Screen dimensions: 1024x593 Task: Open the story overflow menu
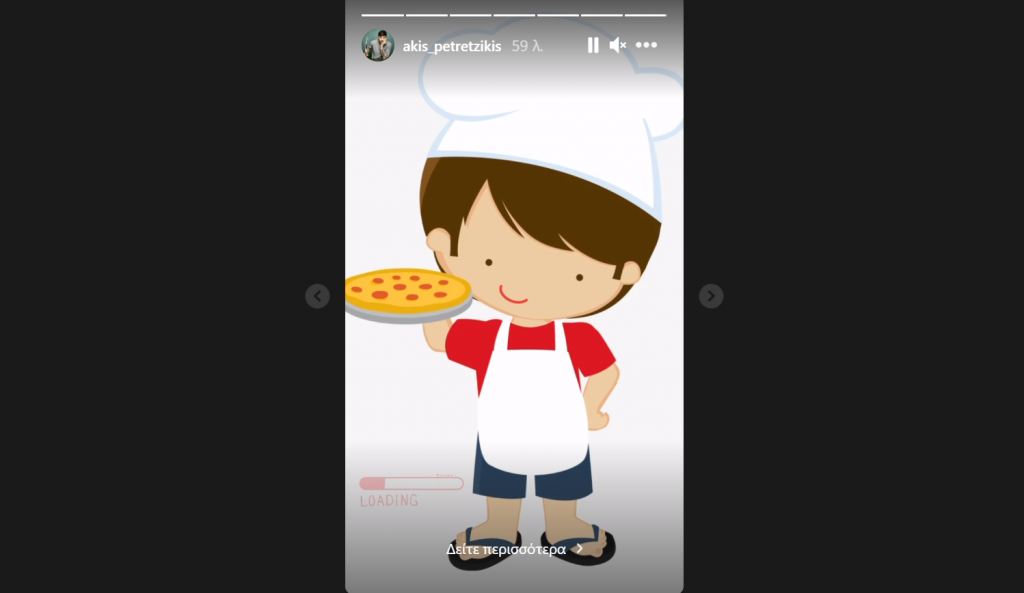point(647,45)
